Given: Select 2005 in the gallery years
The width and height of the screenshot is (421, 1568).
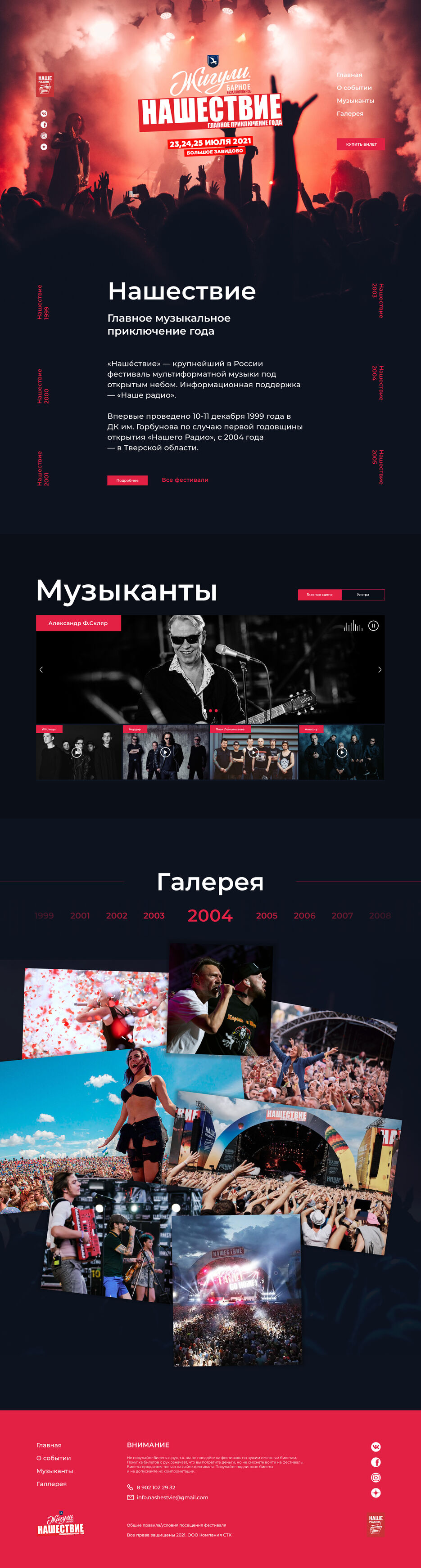Looking at the screenshot, I should [x=266, y=915].
